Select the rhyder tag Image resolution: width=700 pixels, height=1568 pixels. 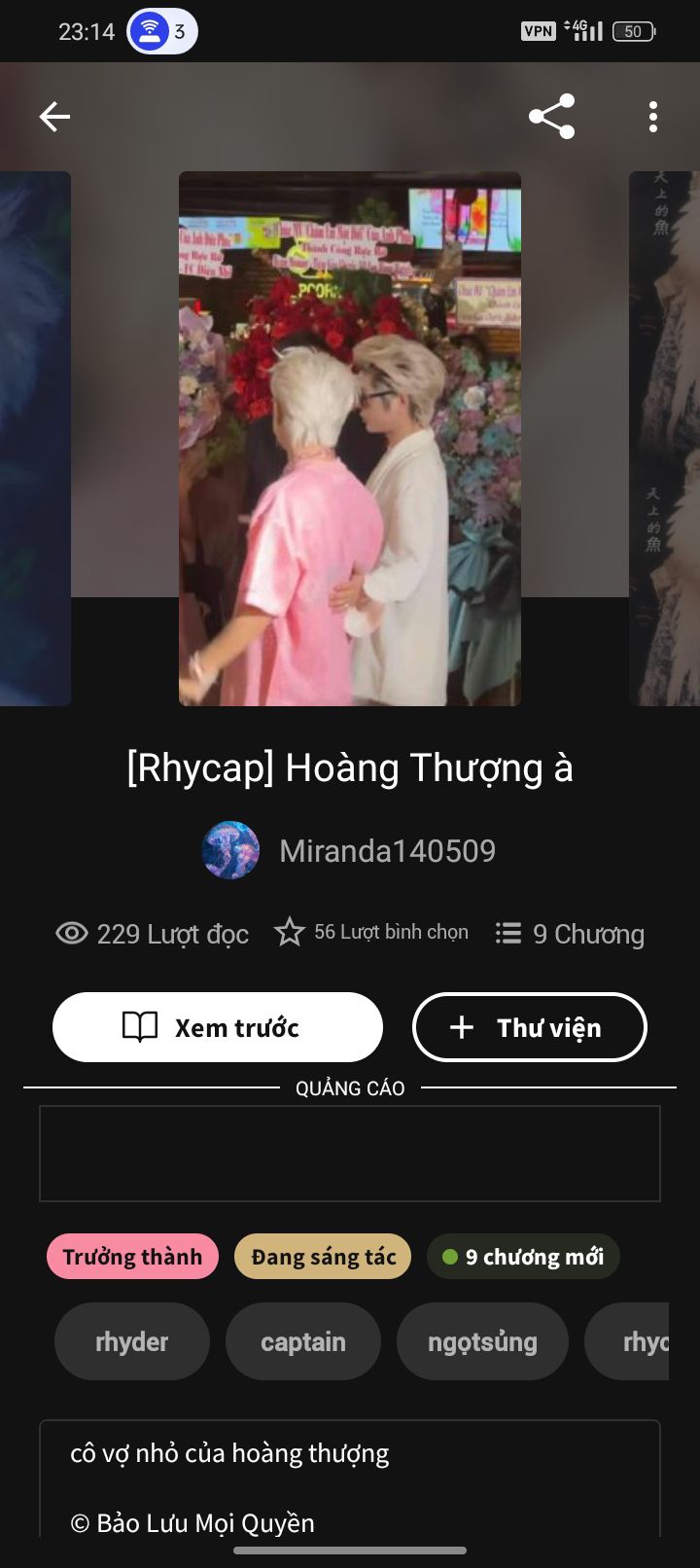(132, 1341)
